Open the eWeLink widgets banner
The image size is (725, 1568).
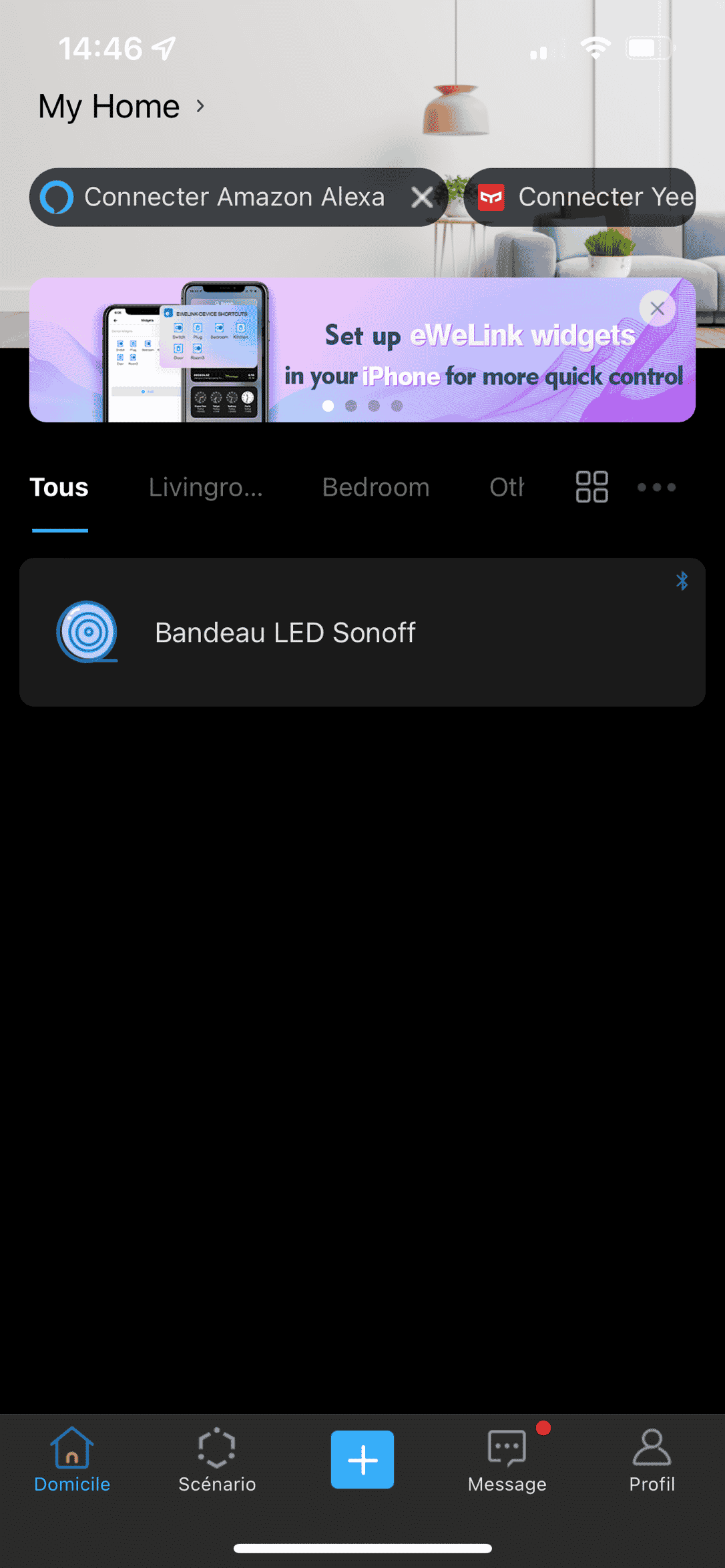(362, 350)
